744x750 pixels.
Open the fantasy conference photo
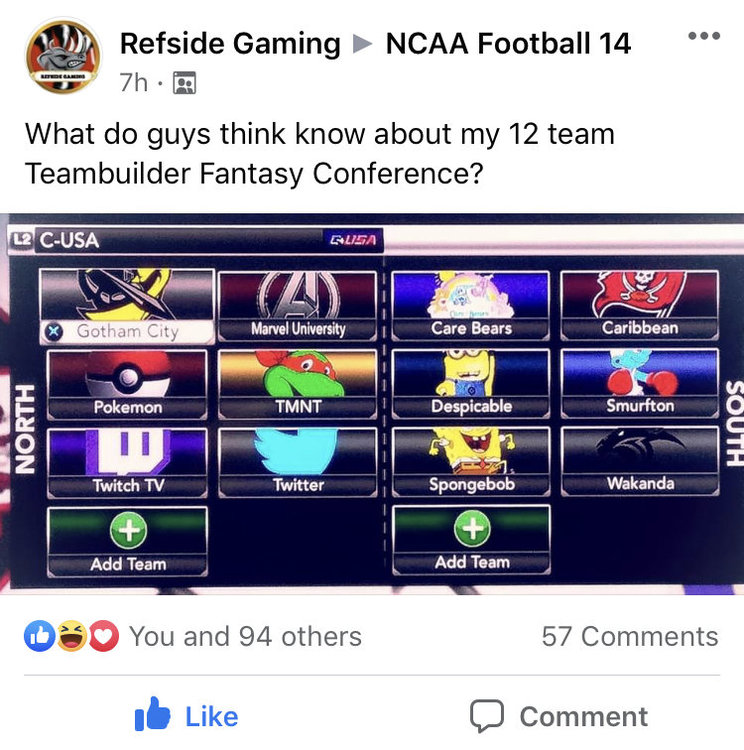tap(372, 402)
